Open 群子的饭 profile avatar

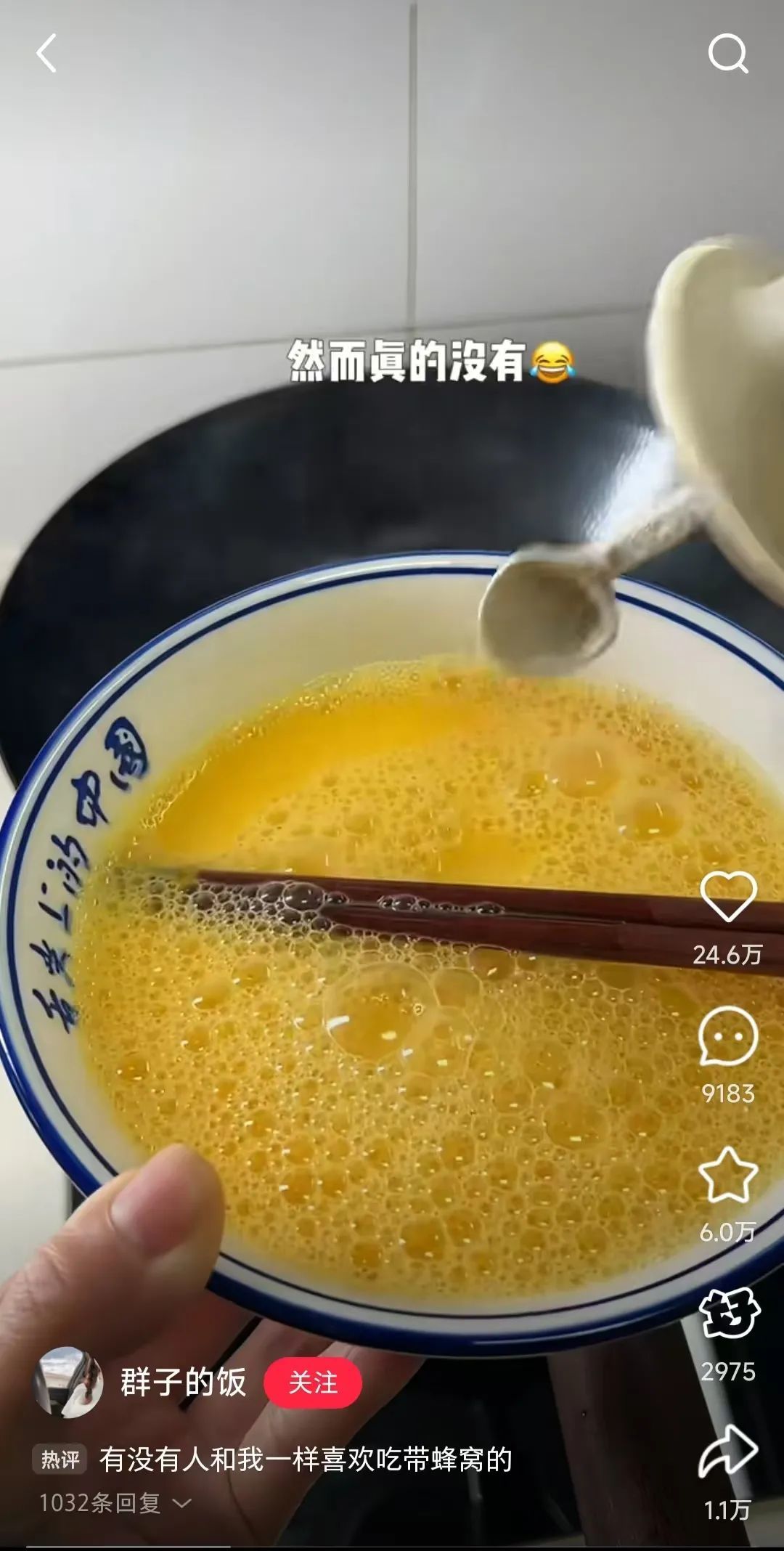click(x=68, y=1383)
